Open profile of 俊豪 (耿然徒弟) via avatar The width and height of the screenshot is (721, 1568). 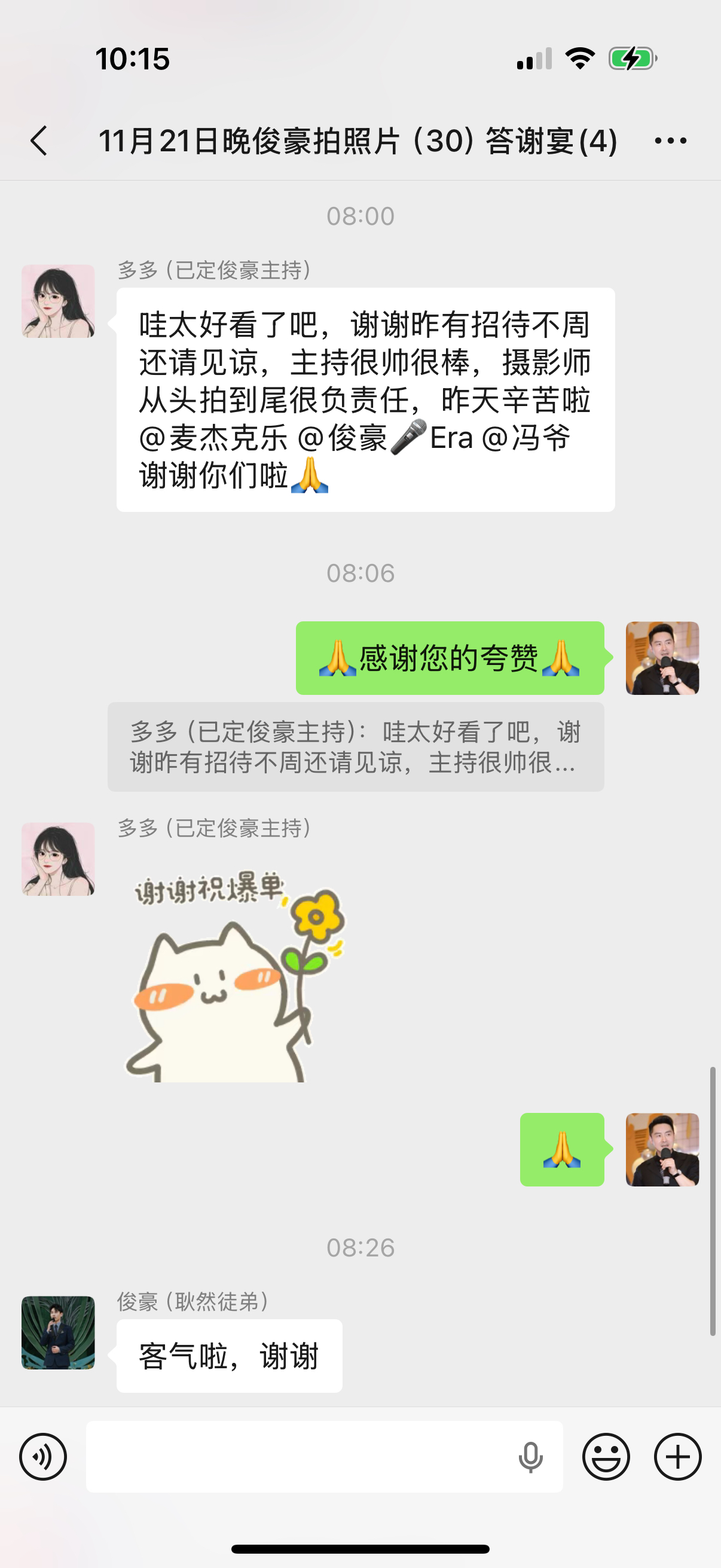pyautogui.click(x=59, y=1332)
